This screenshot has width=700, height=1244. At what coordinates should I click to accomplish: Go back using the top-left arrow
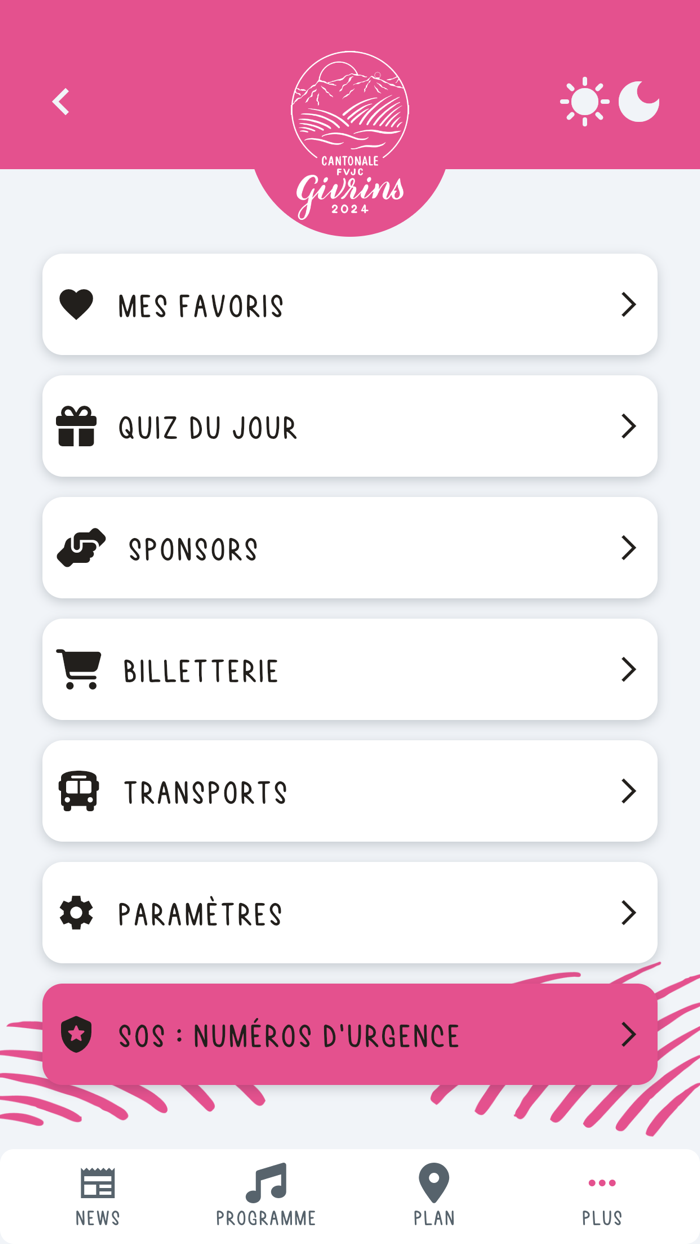pos(61,102)
